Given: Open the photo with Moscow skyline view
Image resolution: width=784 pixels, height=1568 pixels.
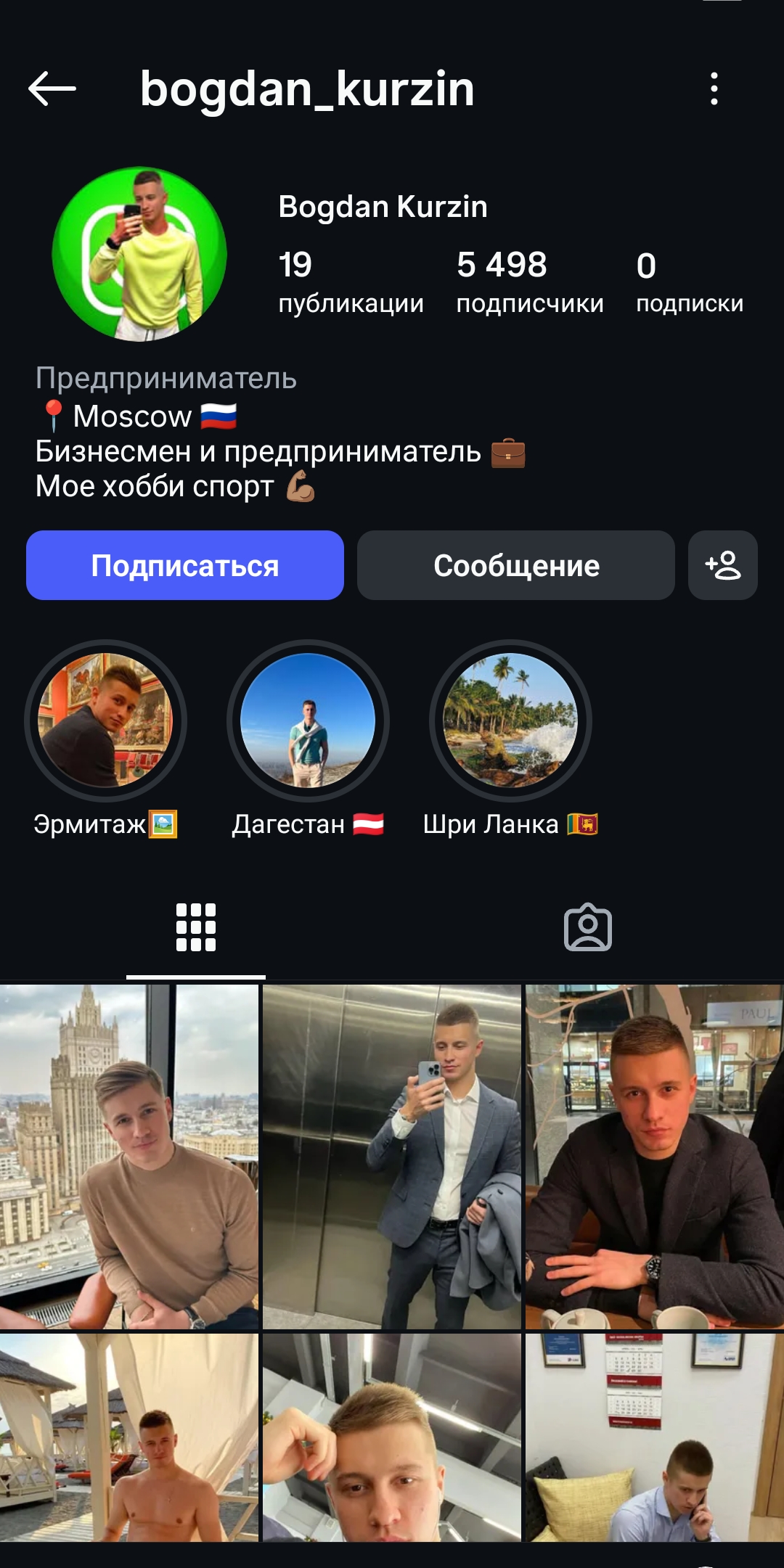Looking at the screenshot, I should [131, 1154].
